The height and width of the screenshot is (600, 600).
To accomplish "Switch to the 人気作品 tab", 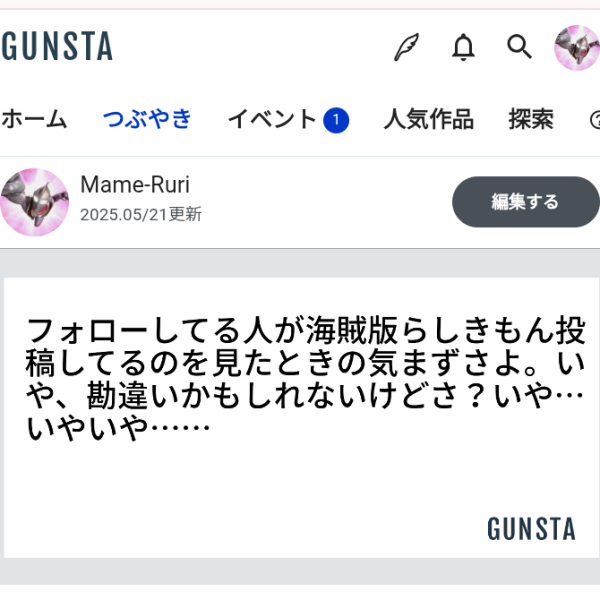I will click(x=428, y=120).
